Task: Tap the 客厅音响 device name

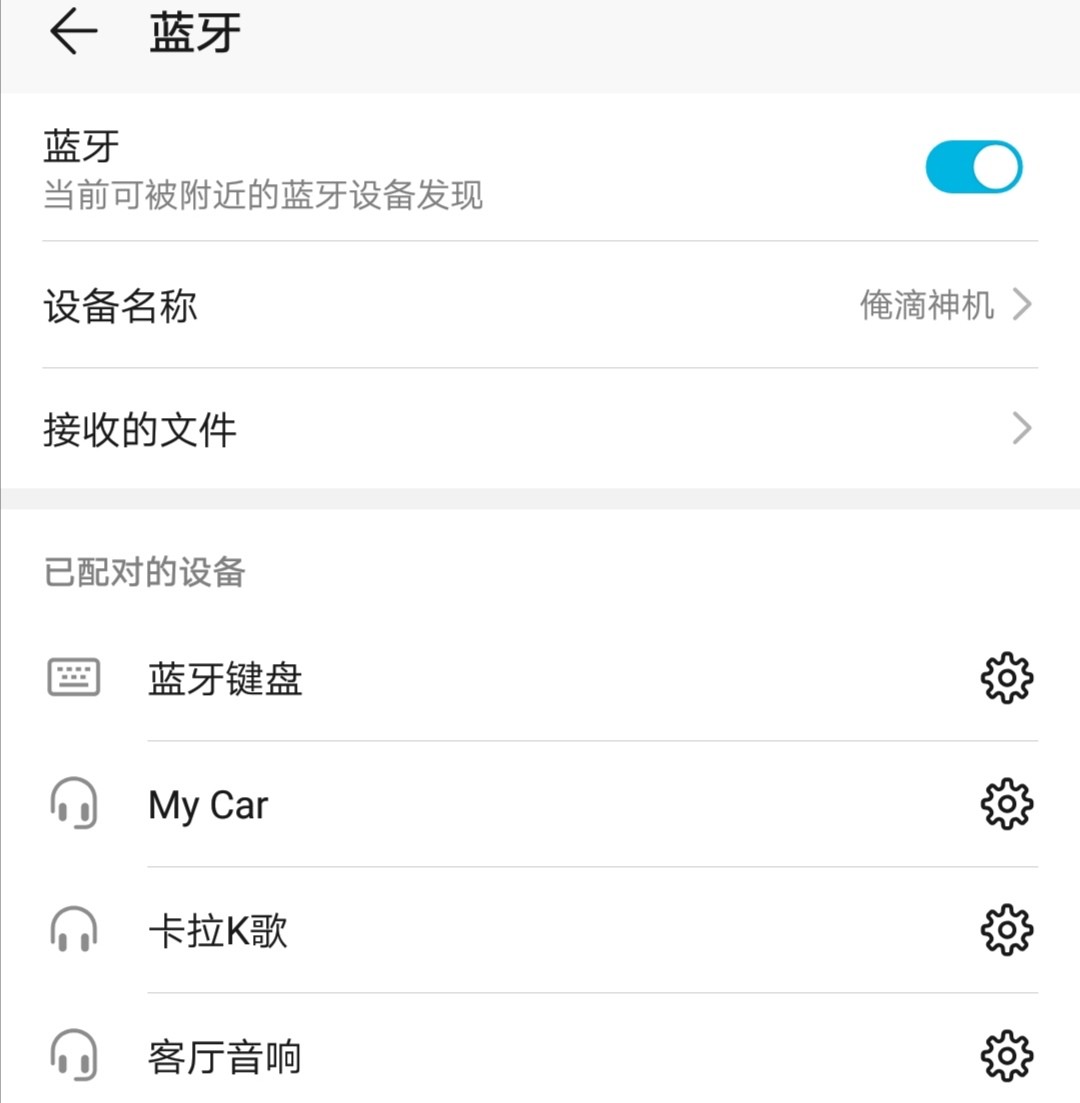Action: (222, 1055)
